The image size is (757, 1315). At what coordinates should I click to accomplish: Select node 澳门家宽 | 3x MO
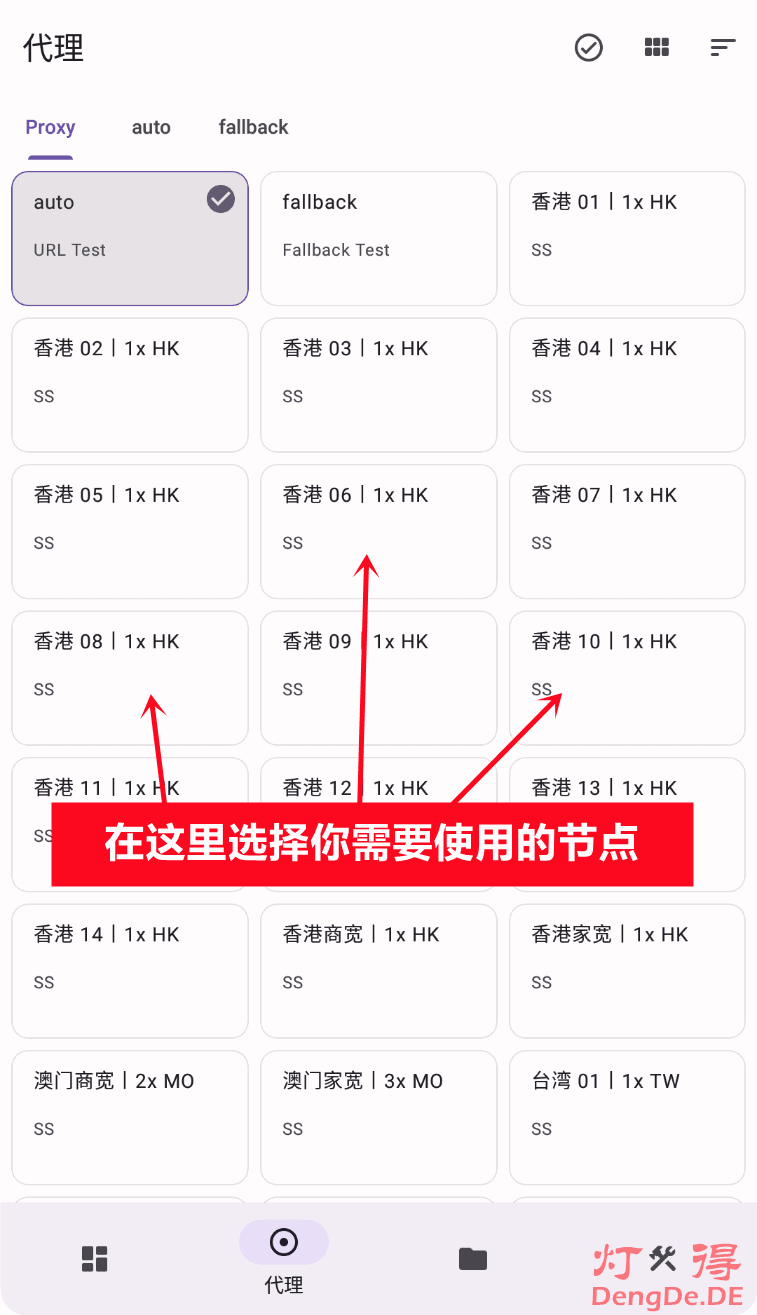coord(378,1117)
